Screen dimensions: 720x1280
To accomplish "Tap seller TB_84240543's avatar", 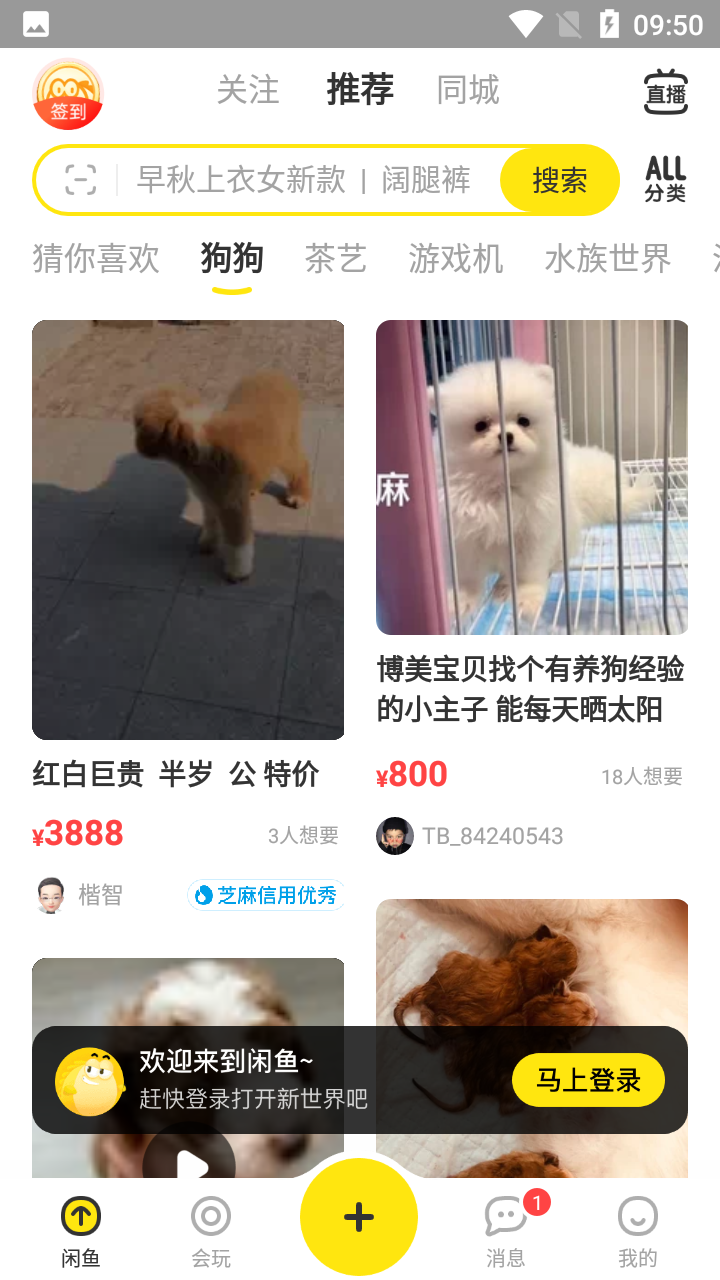I will (394, 835).
